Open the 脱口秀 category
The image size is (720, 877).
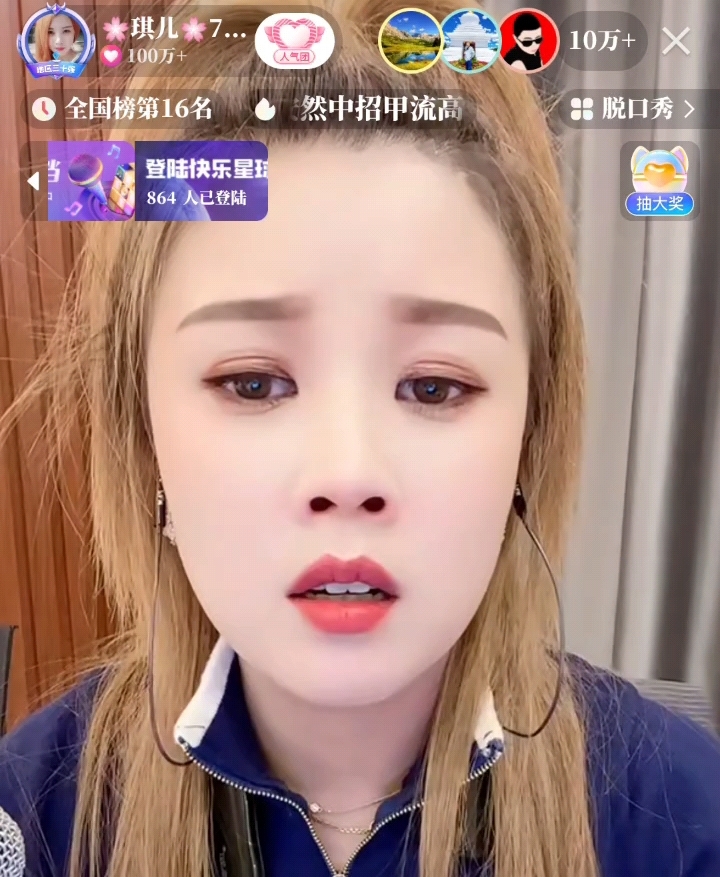[632, 109]
